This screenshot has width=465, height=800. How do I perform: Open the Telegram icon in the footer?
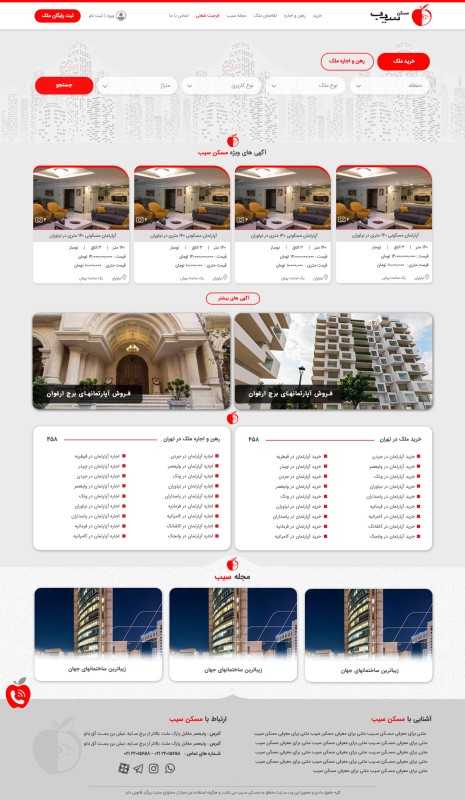(138, 768)
